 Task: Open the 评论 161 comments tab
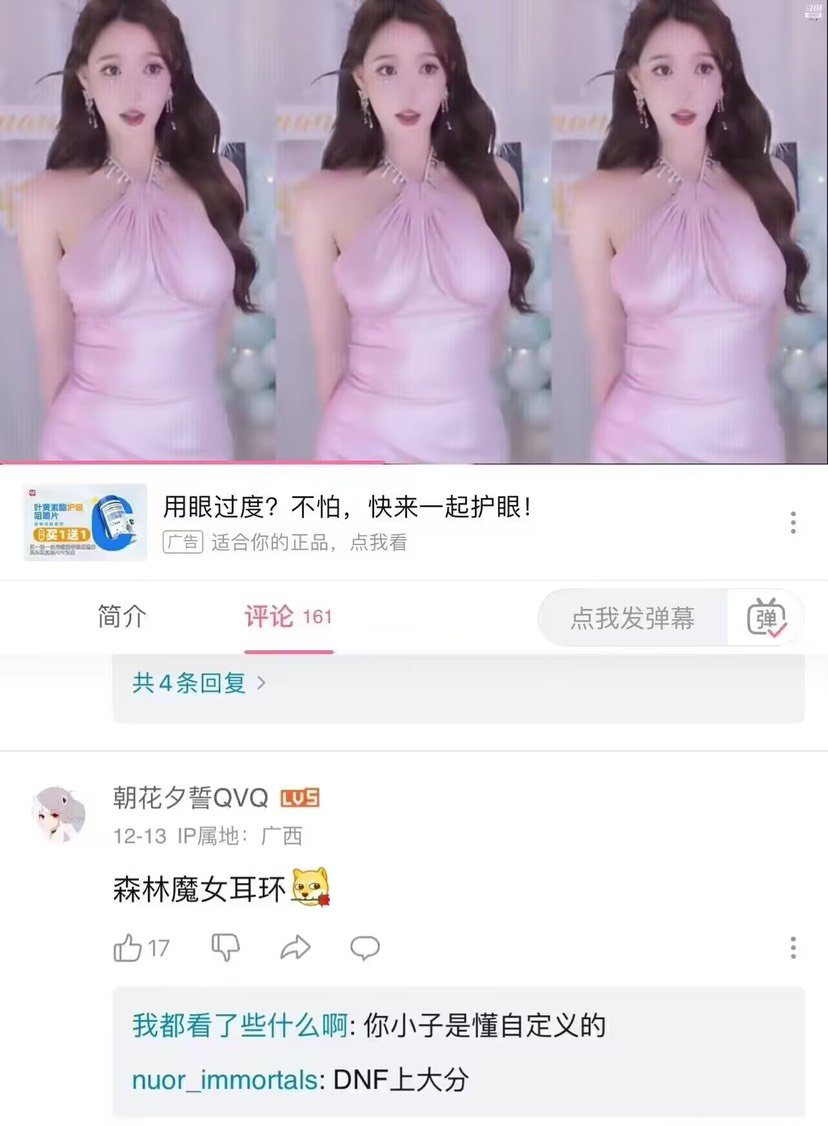coord(287,618)
